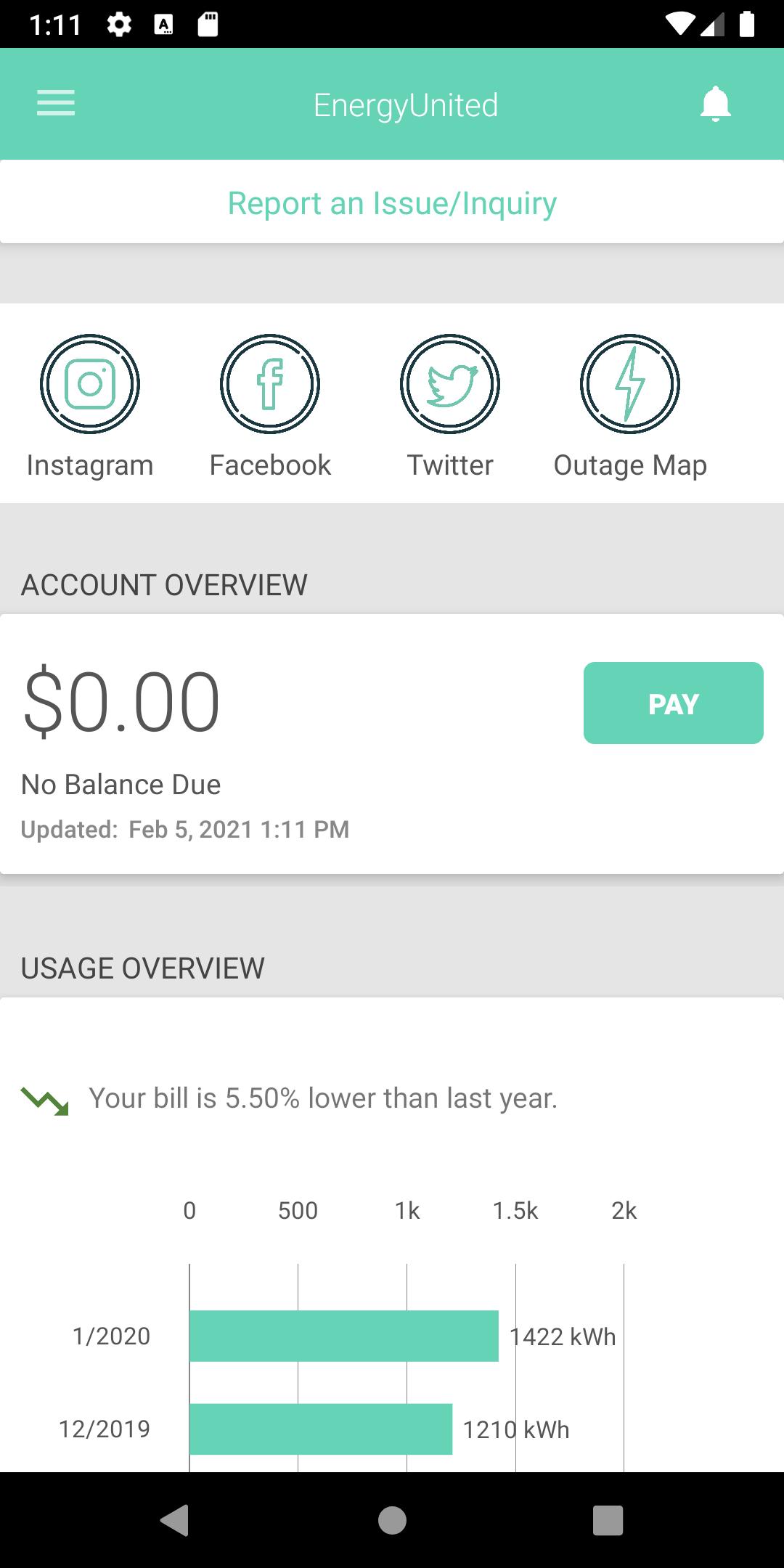This screenshot has width=784, height=1568.
Task: Go back using the system back button
Action: [x=175, y=1520]
